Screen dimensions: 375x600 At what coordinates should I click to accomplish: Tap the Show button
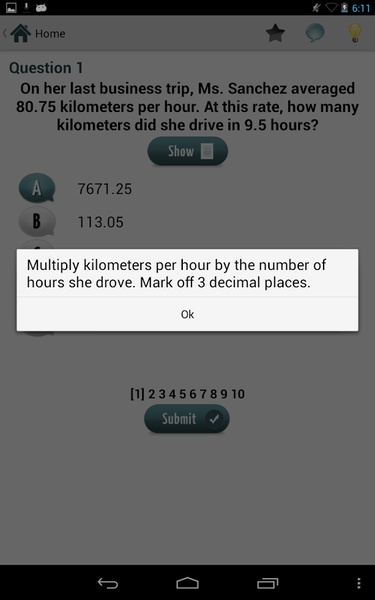[188, 151]
